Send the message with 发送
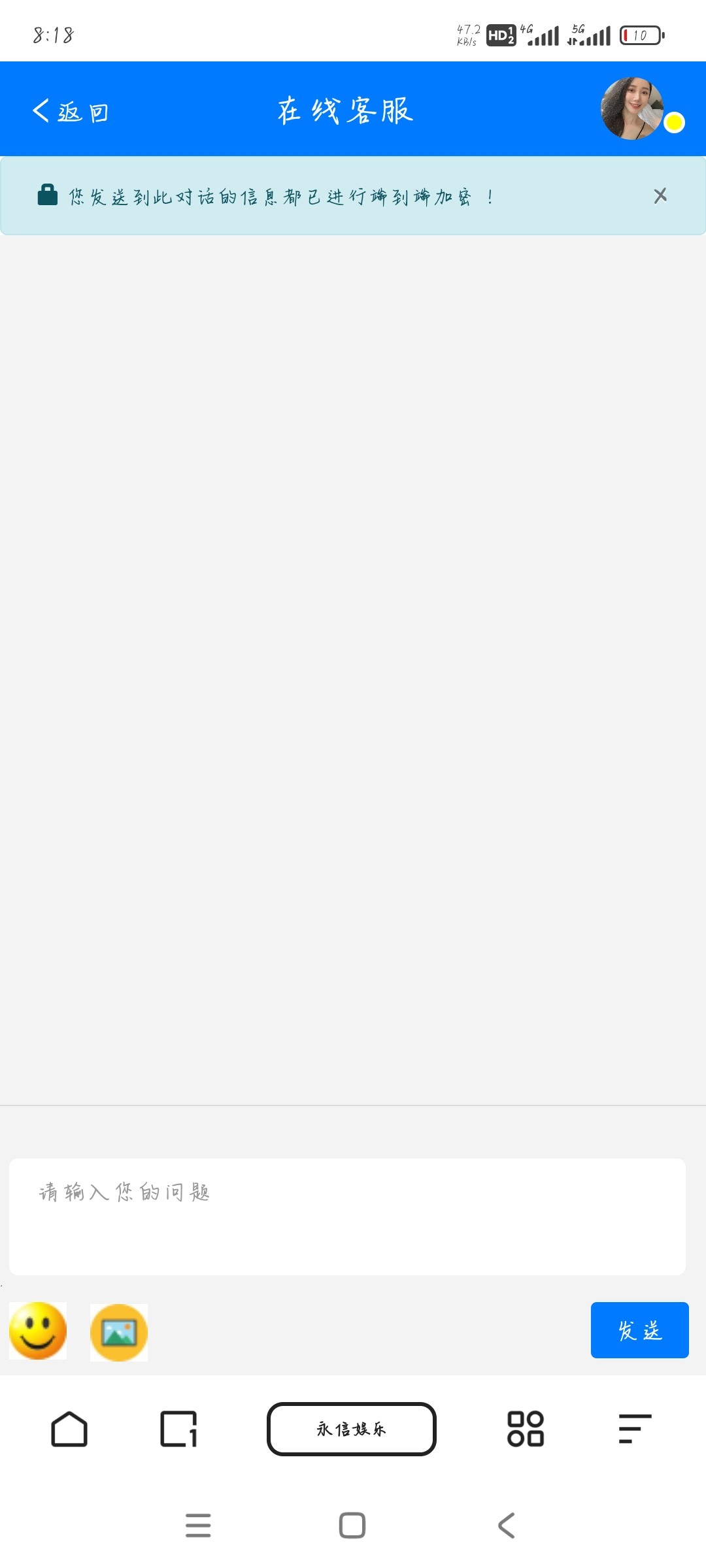 click(639, 1330)
